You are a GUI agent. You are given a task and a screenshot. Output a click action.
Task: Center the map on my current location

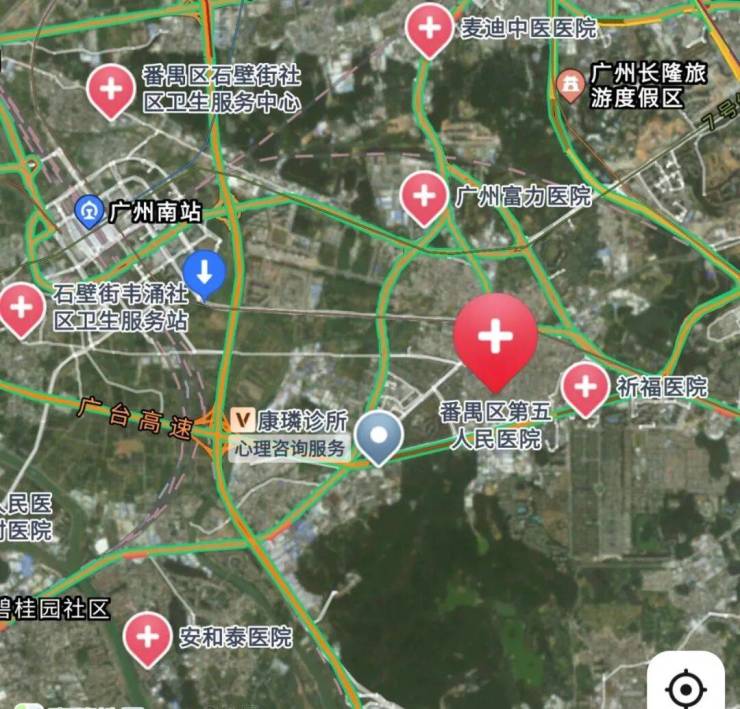pyautogui.click(x=686, y=688)
